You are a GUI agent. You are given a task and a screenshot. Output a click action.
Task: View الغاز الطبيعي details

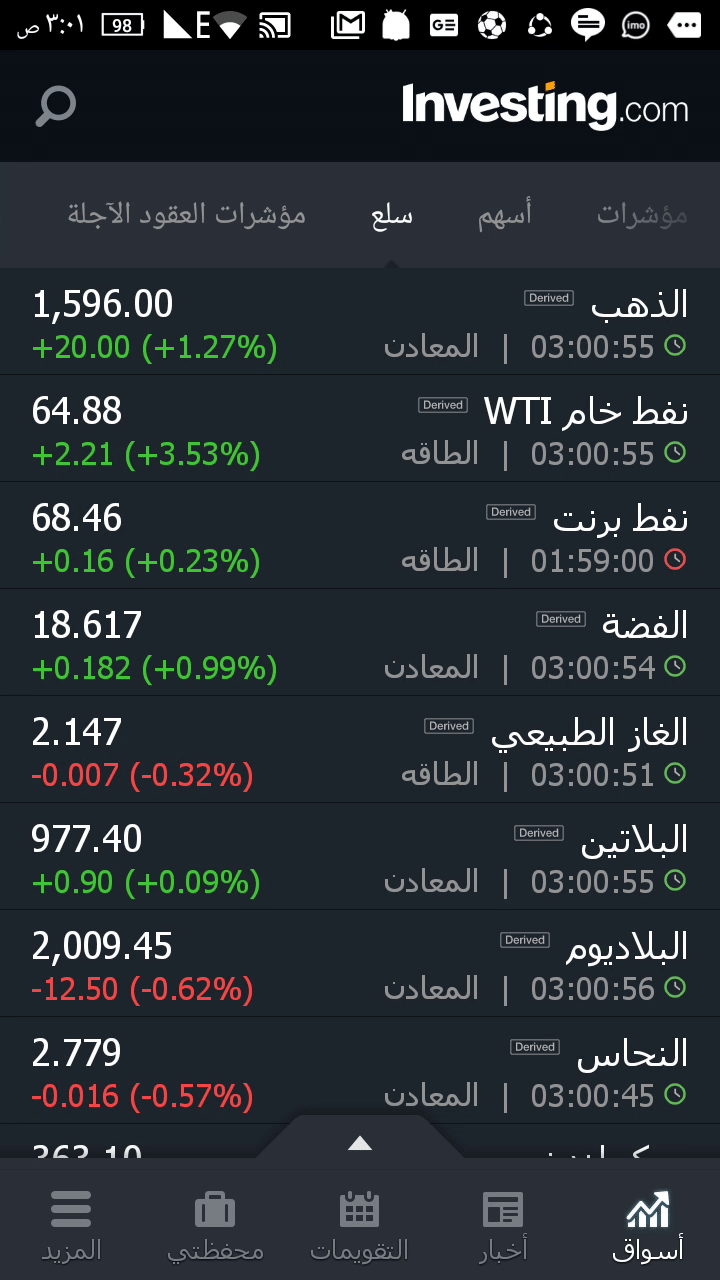pos(360,750)
